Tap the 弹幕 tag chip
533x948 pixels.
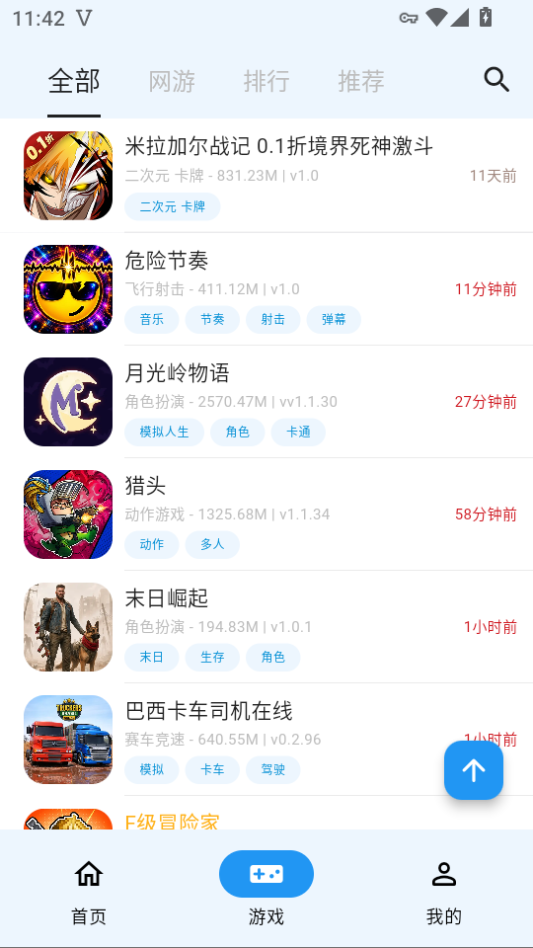coord(334,320)
